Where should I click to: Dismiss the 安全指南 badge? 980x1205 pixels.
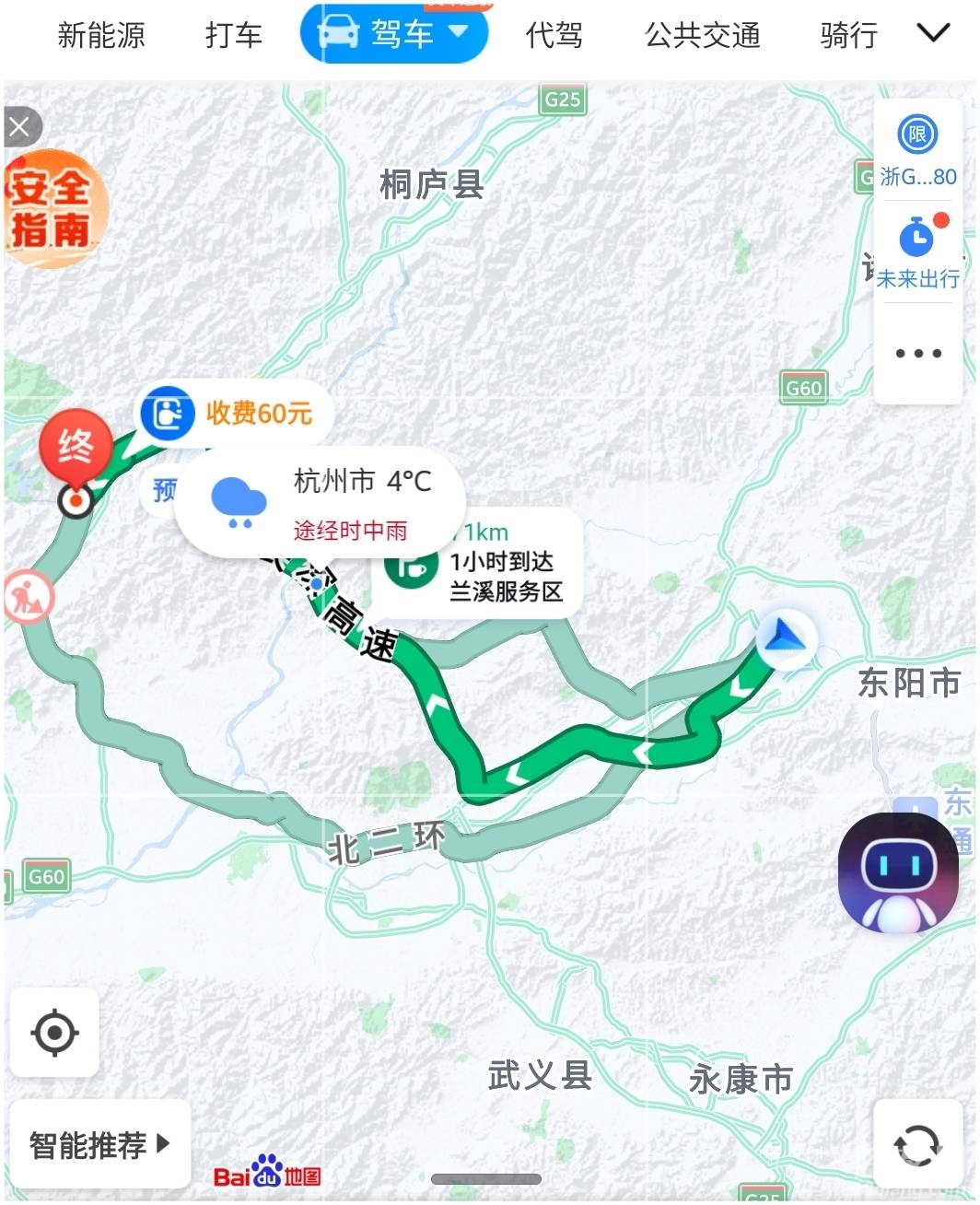pyautogui.click(x=20, y=127)
